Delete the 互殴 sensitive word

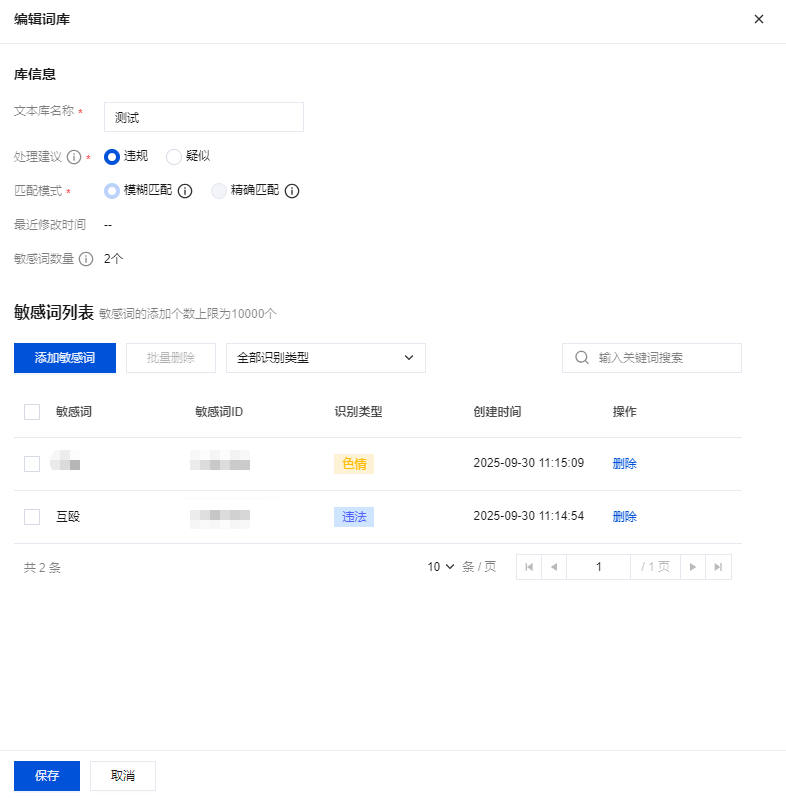624,517
